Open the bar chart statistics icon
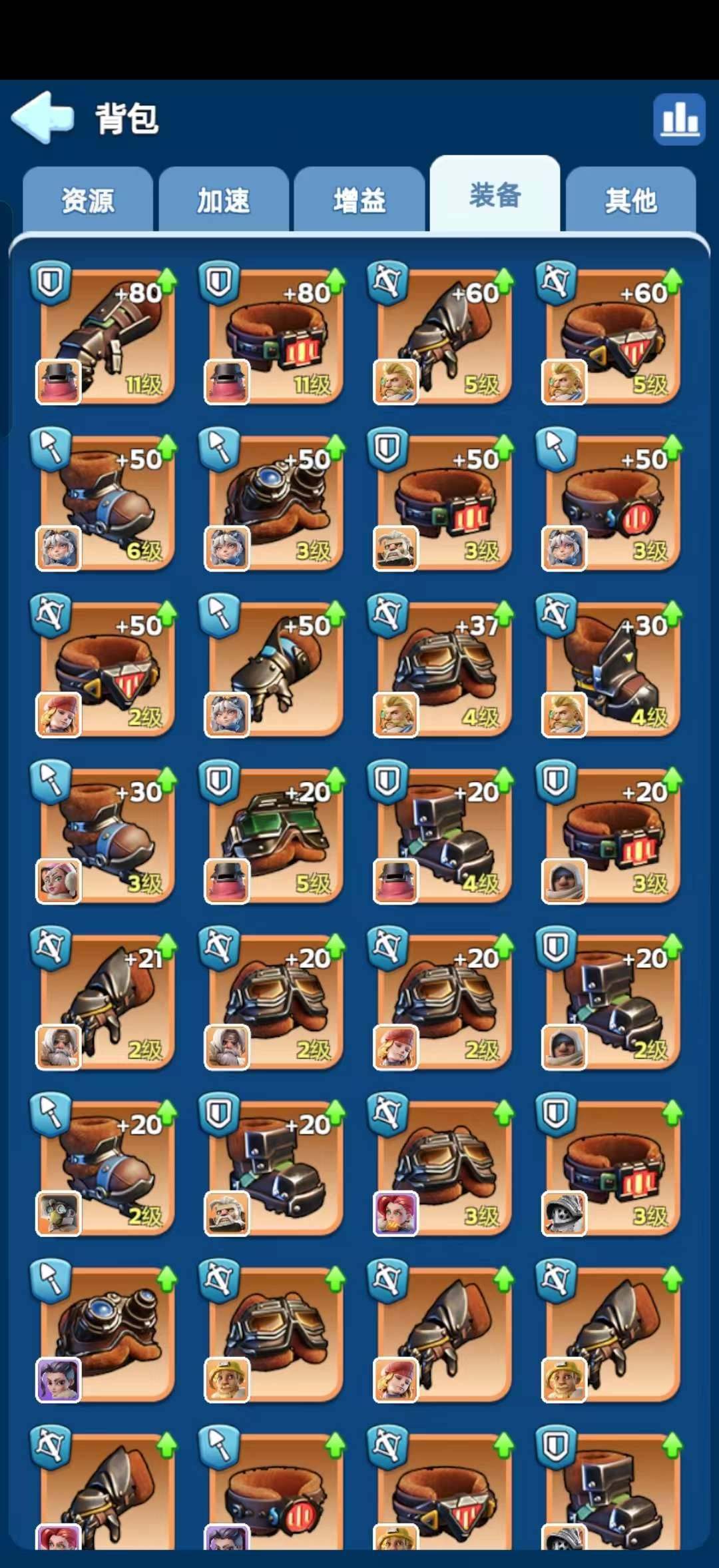The image size is (719, 1568). pyautogui.click(x=679, y=119)
